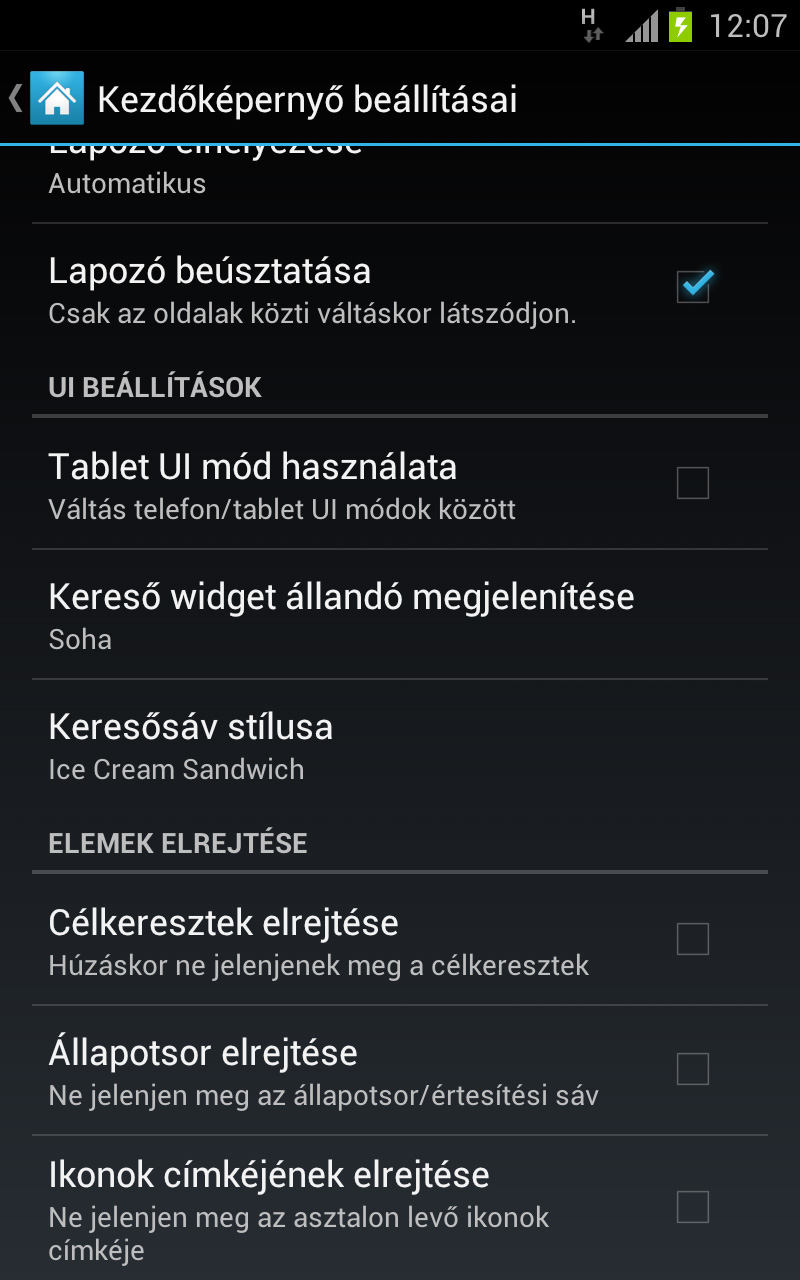The image size is (800, 1280).
Task: Open Kereső widget állandó megjelenítése setting
Action: 400,614
